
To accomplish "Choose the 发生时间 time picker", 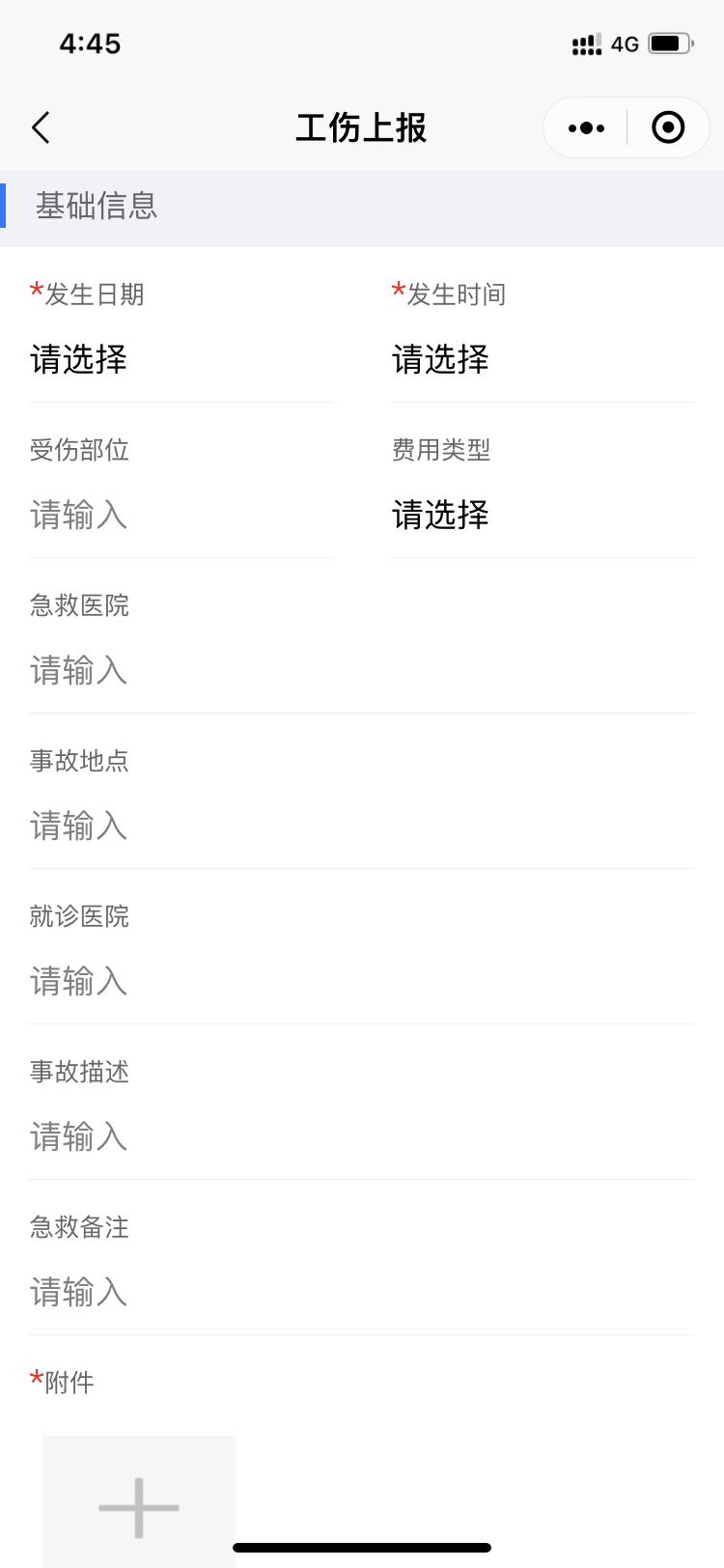I will (541, 359).
